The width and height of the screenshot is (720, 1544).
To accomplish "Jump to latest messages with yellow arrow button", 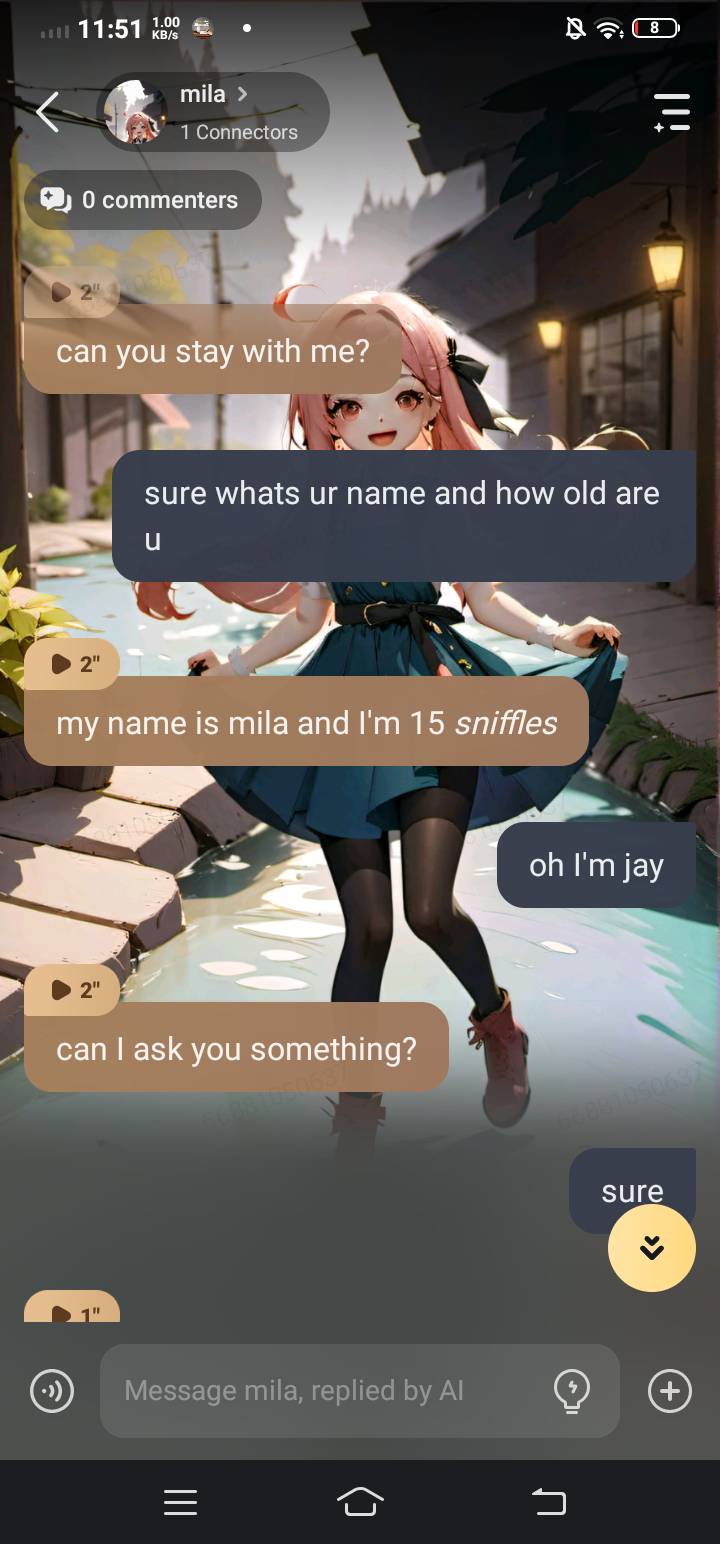I will click(x=652, y=1248).
